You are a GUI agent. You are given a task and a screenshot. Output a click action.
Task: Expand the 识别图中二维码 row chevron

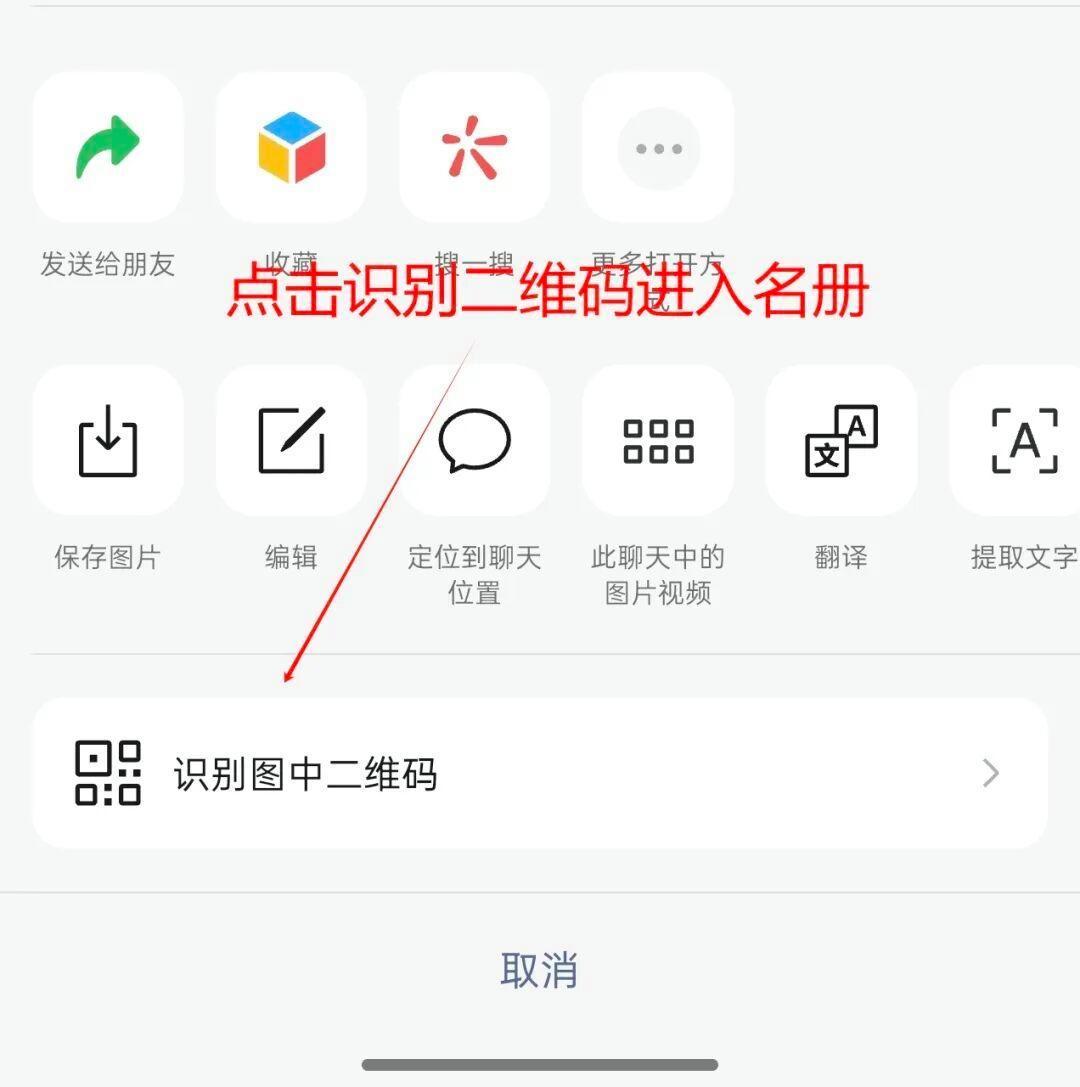coord(989,771)
